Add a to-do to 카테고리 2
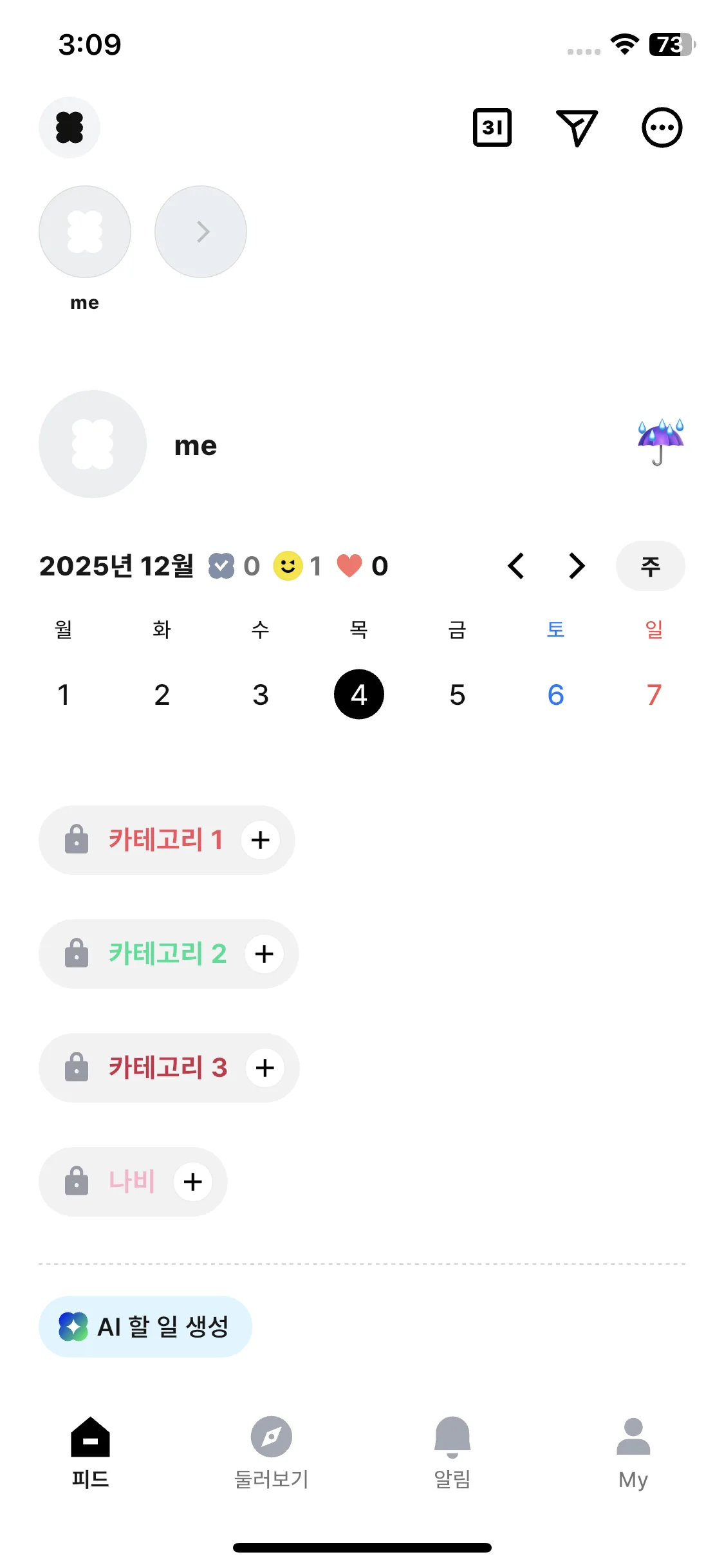The image size is (724, 1568). tap(265, 954)
